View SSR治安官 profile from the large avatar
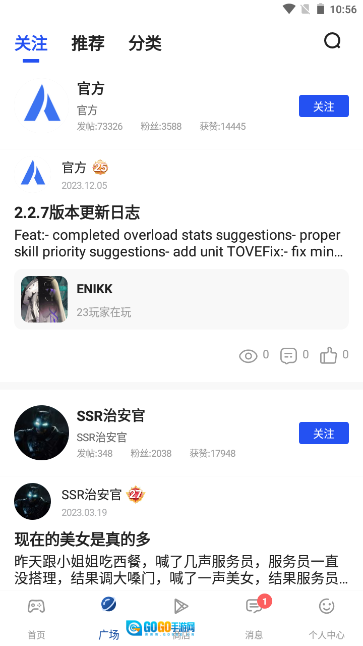363x646 pixels. tap(42, 433)
